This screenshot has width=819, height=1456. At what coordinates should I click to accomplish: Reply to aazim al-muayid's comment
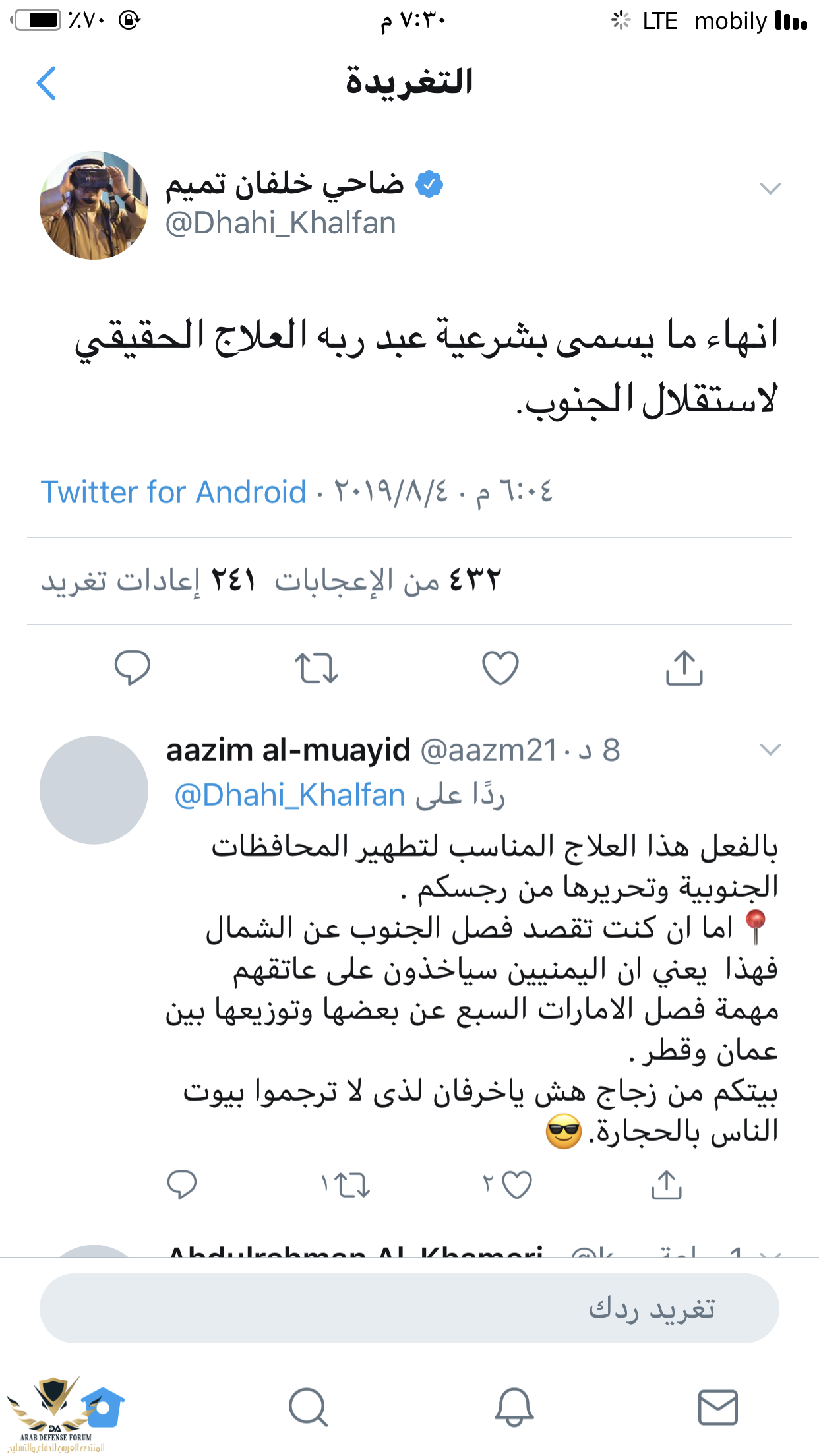(x=182, y=1184)
